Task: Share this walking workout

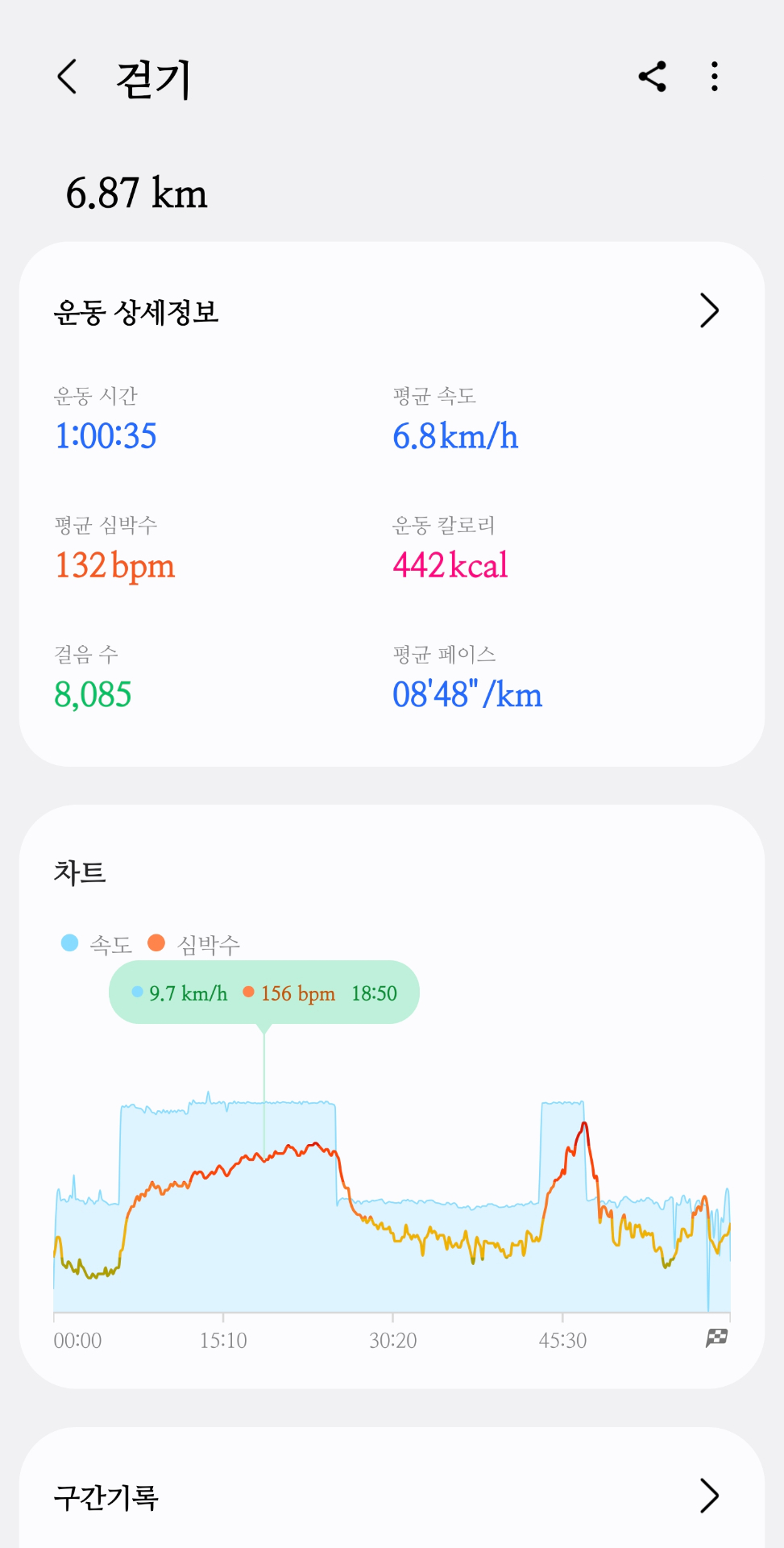Action: click(x=652, y=77)
